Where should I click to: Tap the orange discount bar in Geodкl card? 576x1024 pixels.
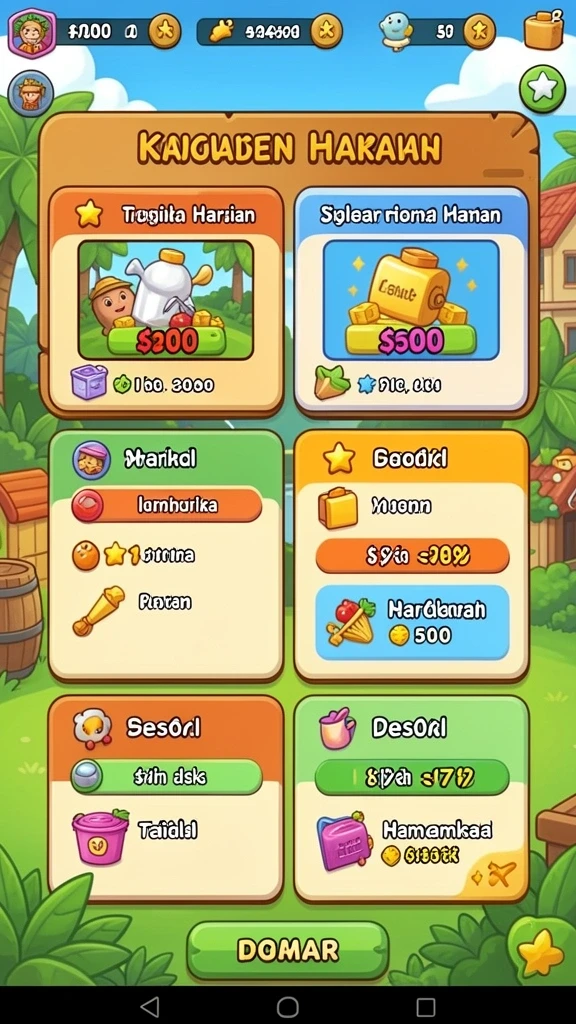click(411, 556)
